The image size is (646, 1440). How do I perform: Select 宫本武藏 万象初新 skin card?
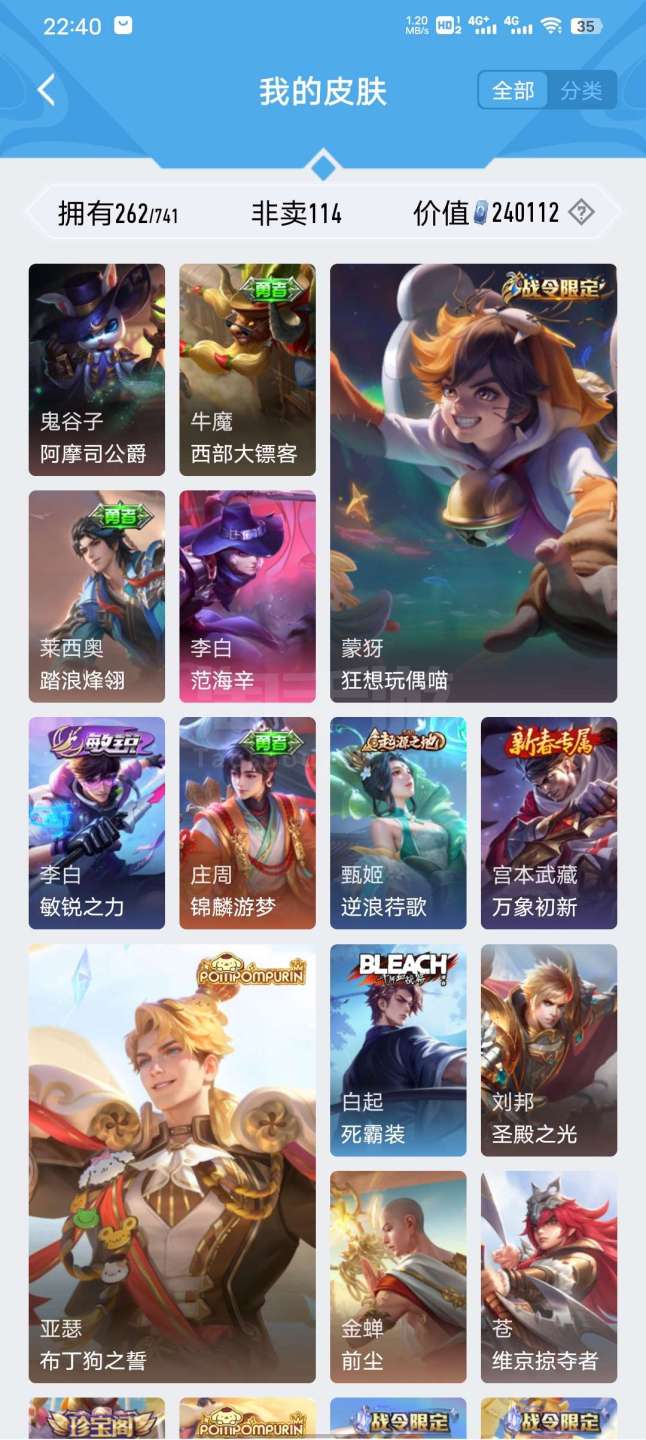(549, 823)
